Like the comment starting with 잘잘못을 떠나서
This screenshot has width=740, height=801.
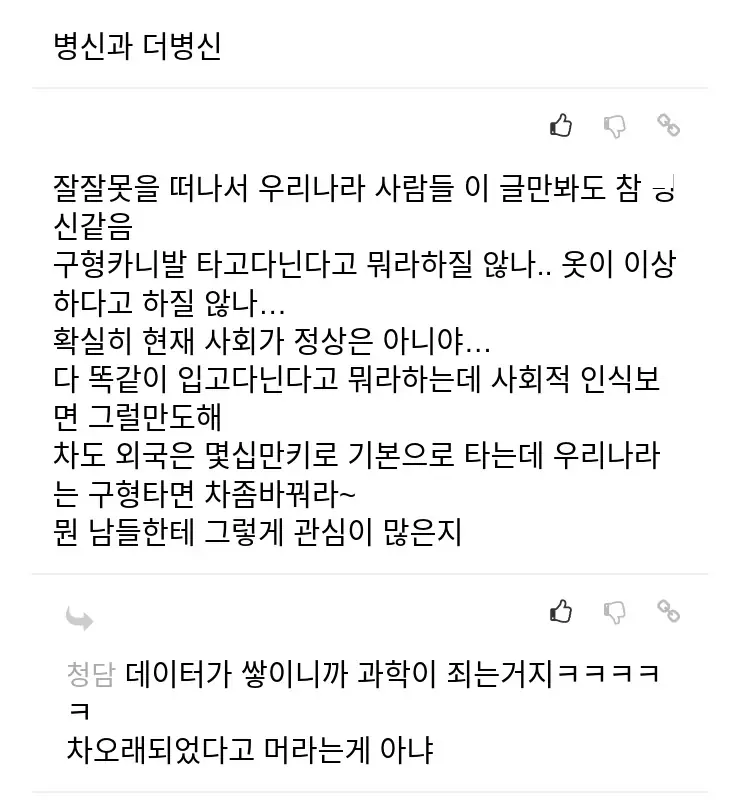tap(561, 126)
